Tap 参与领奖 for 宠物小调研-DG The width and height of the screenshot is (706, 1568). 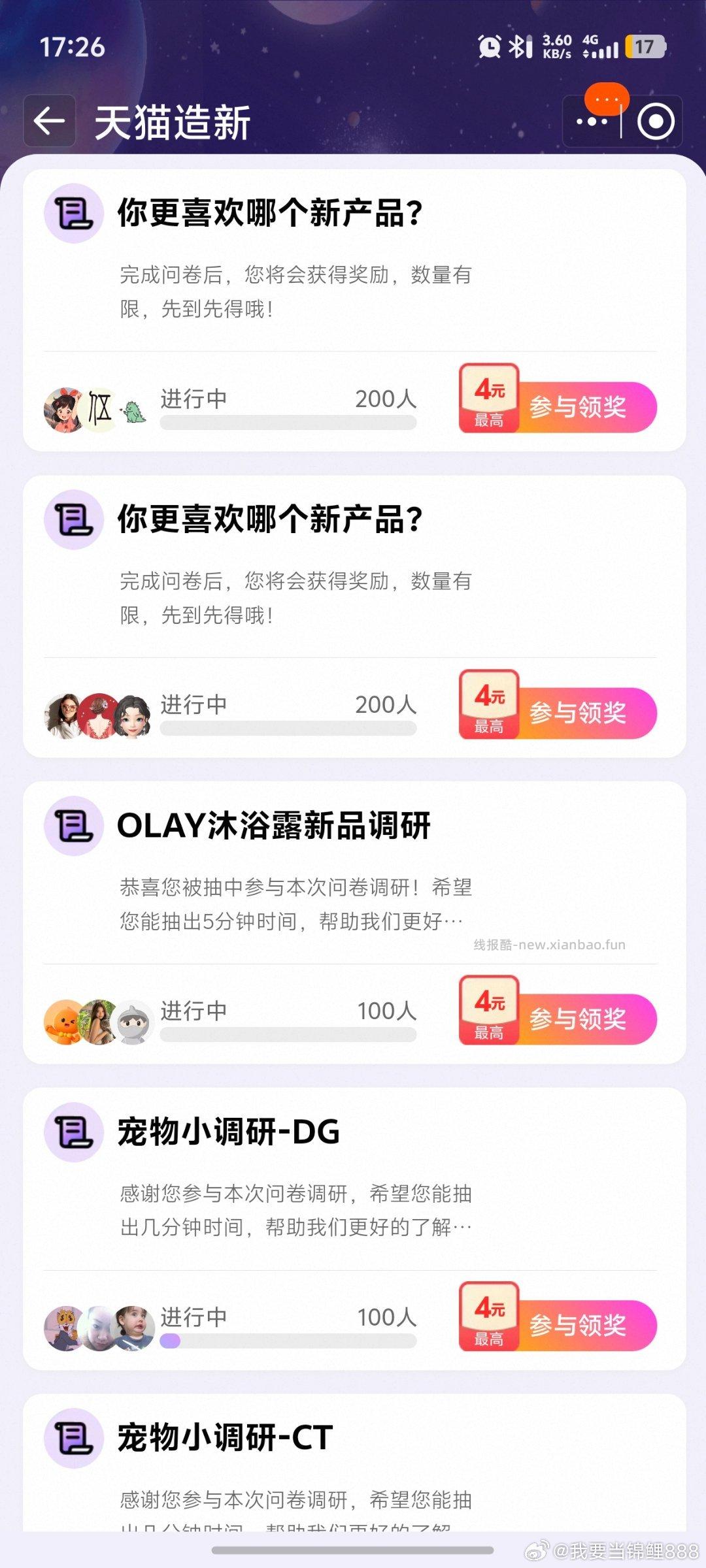(577, 1325)
